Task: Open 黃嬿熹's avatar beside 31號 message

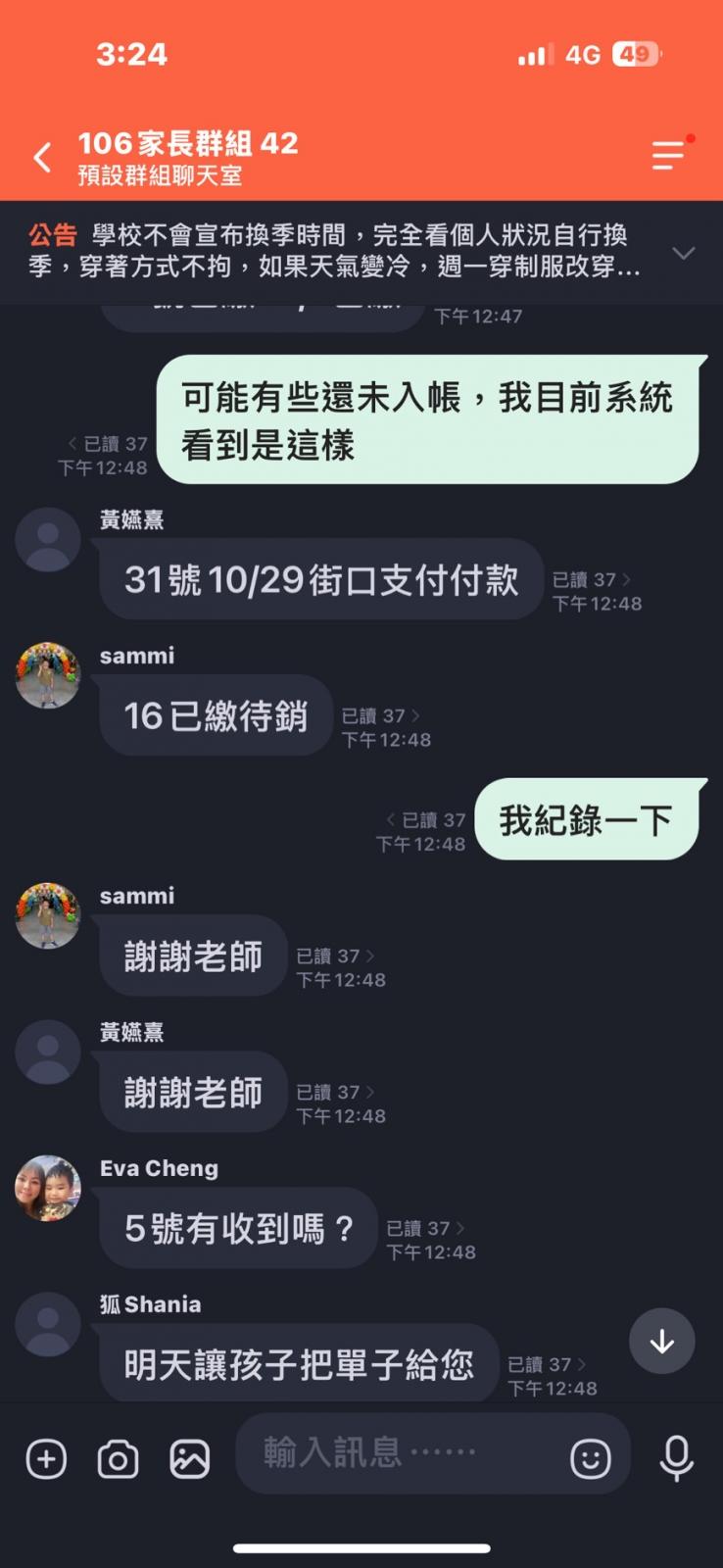Action: (x=47, y=540)
